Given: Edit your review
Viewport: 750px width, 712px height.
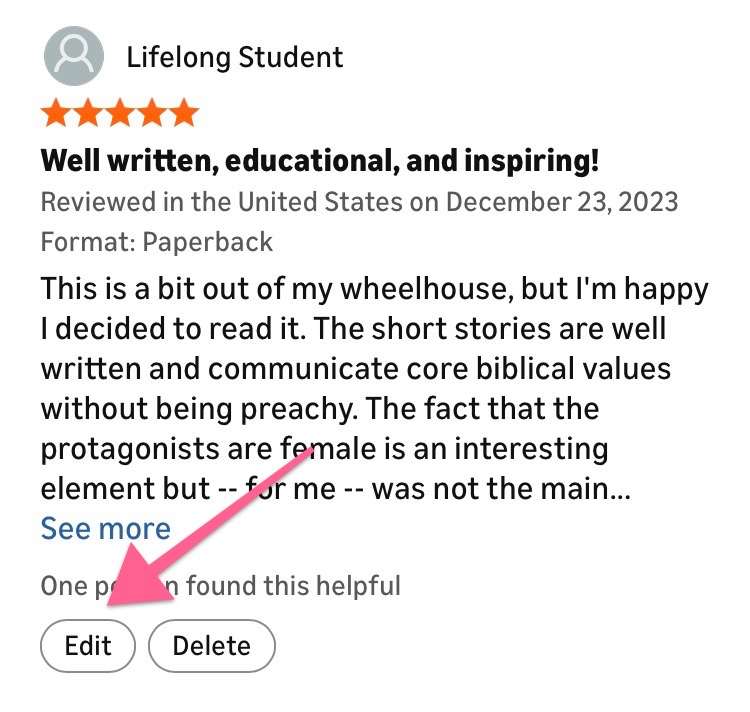Looking at the screenshot, I should (88, 645).
